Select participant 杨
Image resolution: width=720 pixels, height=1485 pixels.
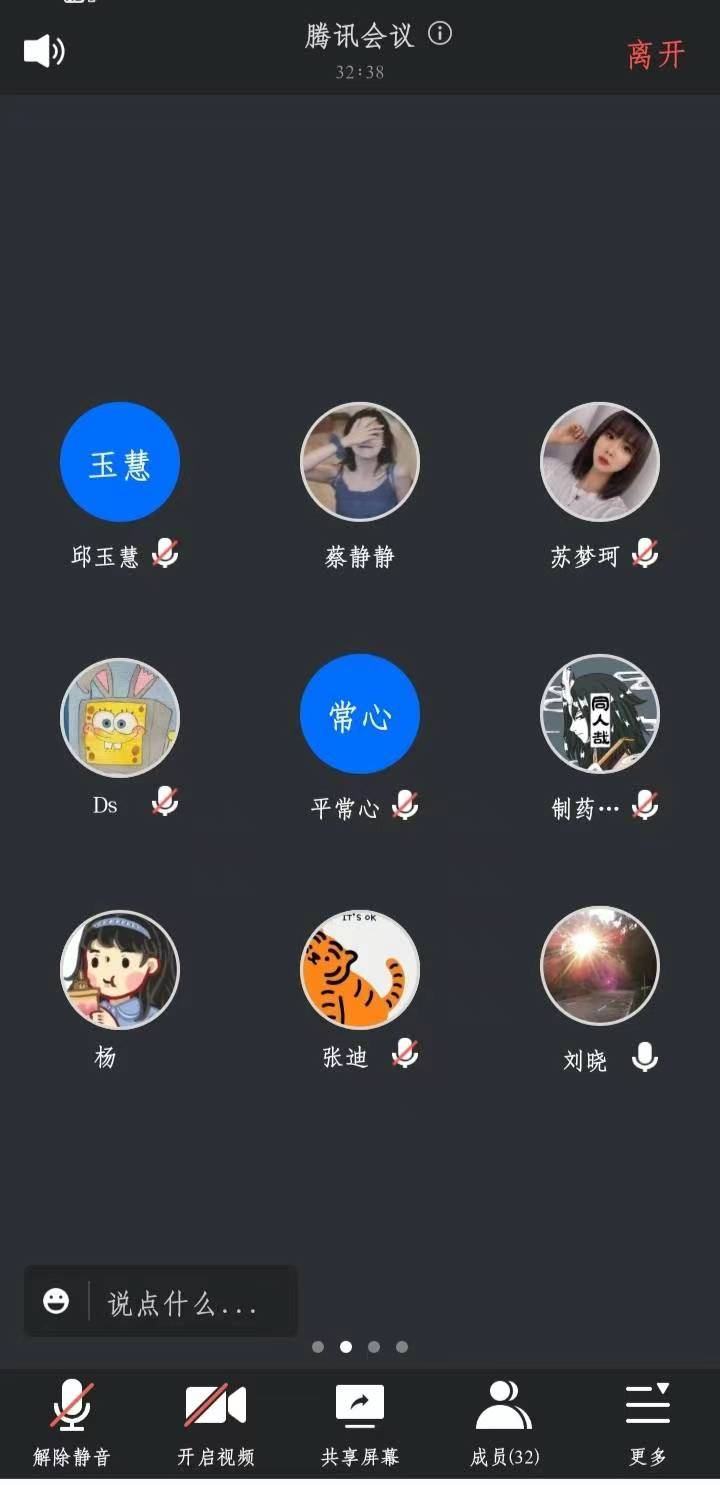click(x=120, y=969)
